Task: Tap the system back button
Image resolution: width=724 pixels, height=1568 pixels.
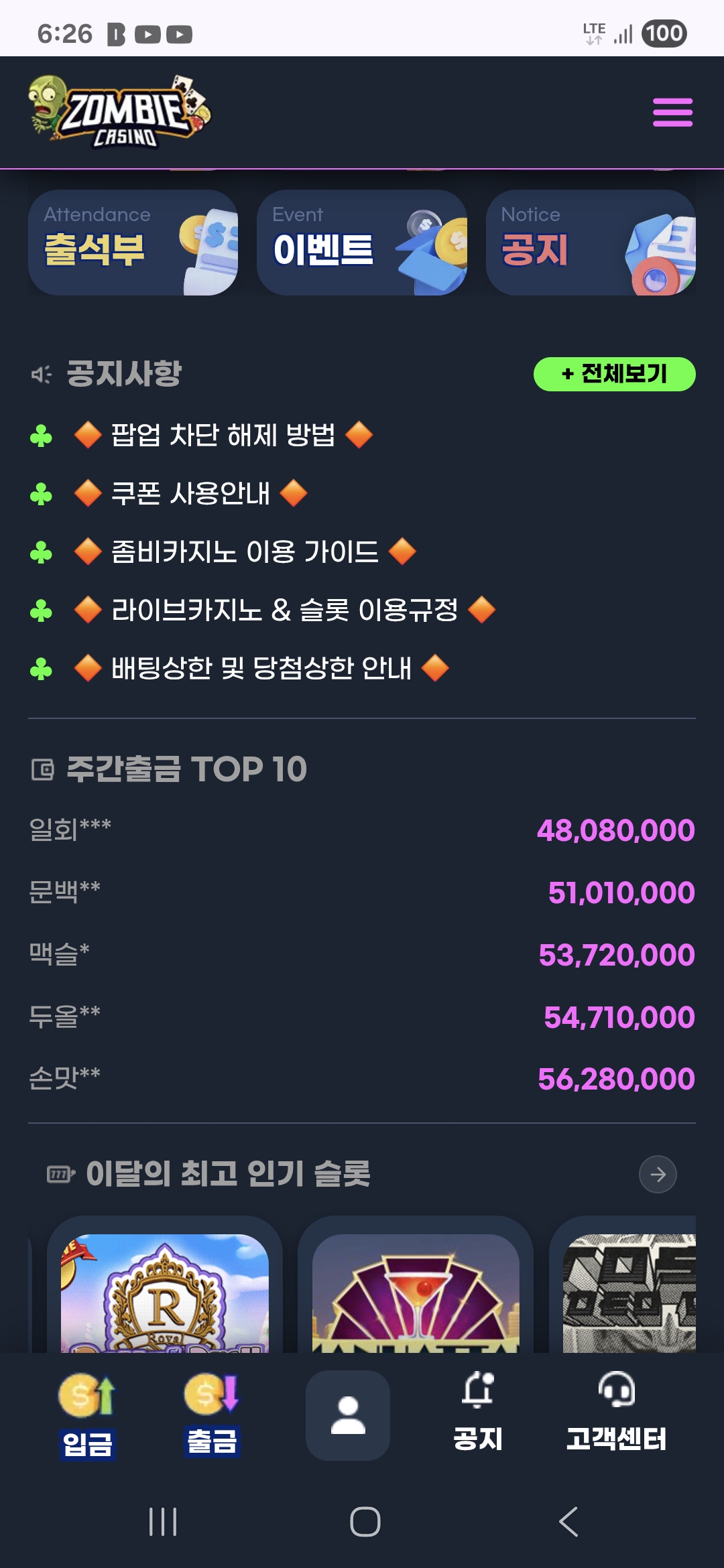Action: point(568,1521)
